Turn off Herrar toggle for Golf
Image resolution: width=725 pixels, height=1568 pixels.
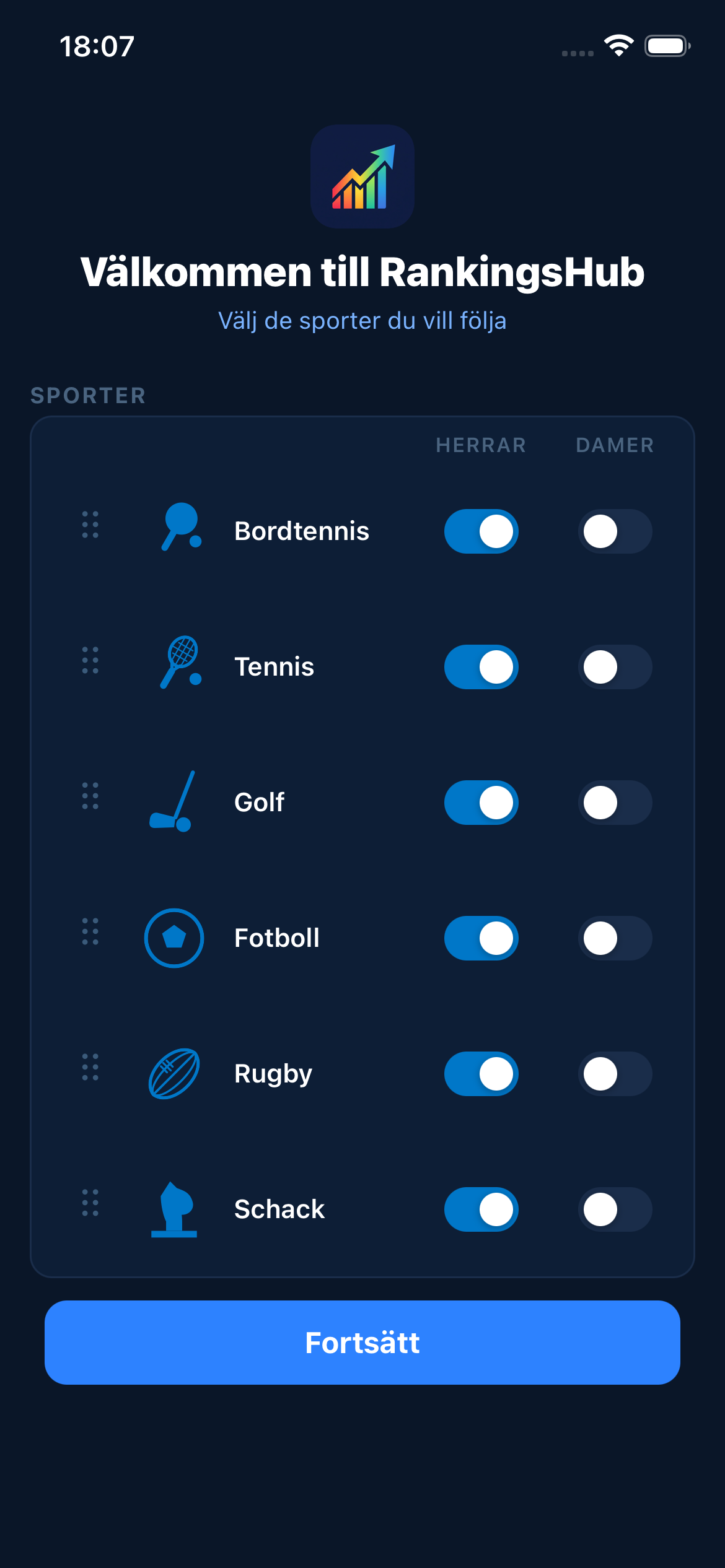[x=481, y=802]
